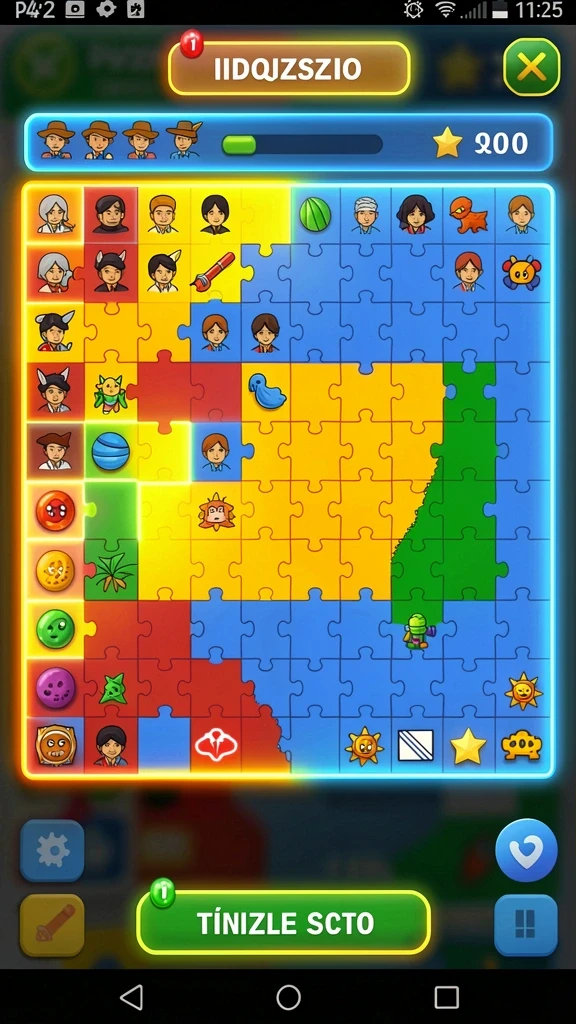
Task: Select the white striped square tile
Action: point(416,745)
